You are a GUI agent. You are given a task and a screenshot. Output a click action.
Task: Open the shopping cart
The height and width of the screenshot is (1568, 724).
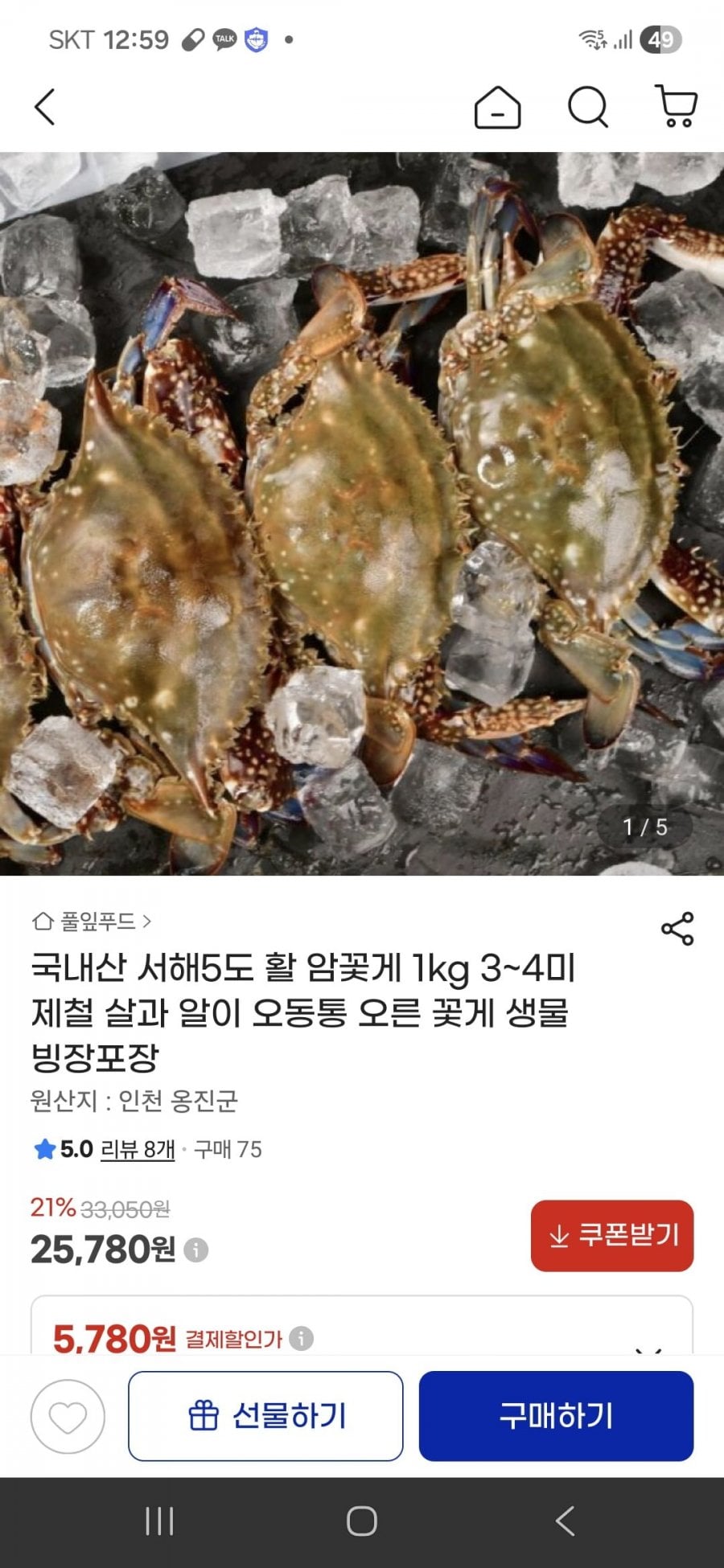tap(677, 107)
